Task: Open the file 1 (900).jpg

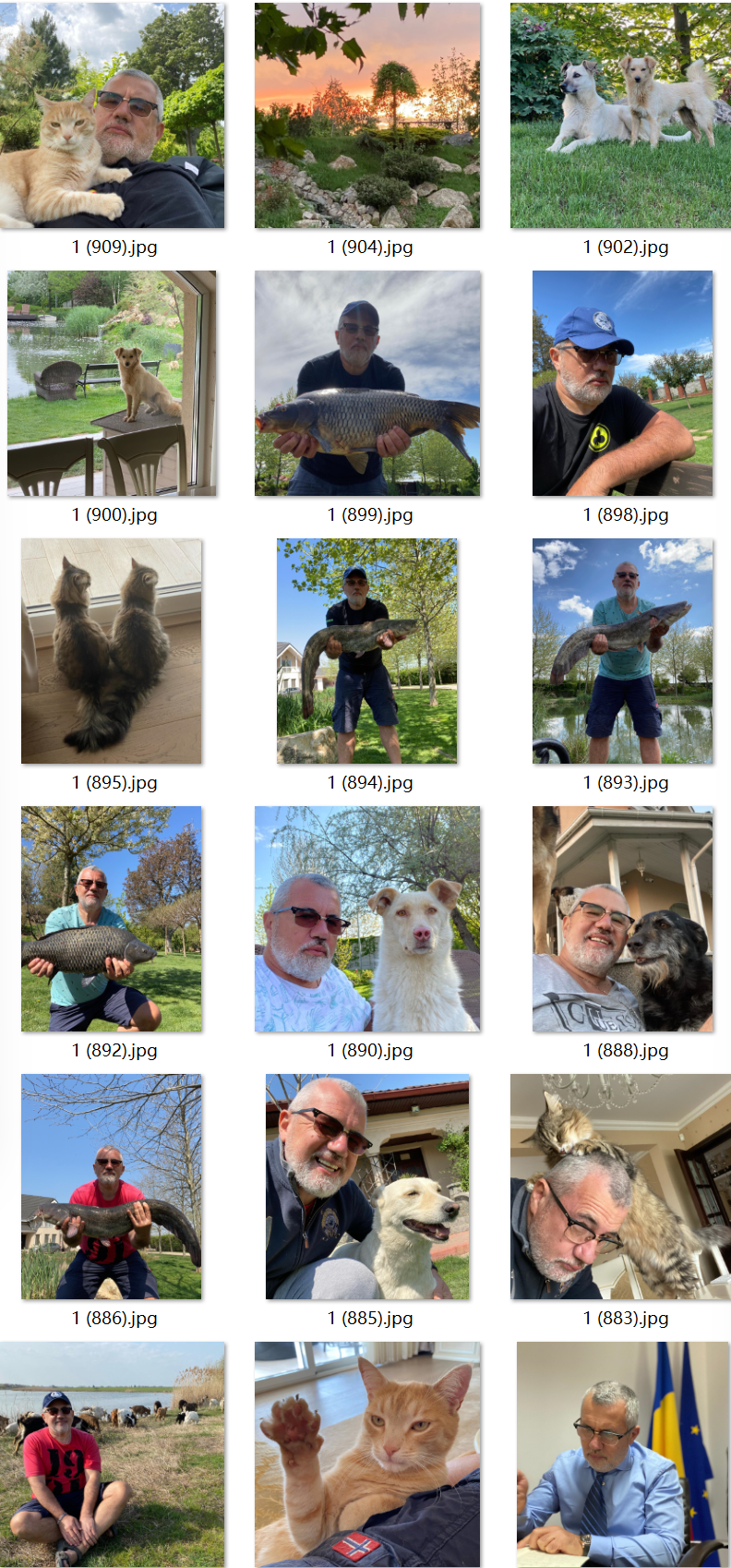Action: point(112,383)
